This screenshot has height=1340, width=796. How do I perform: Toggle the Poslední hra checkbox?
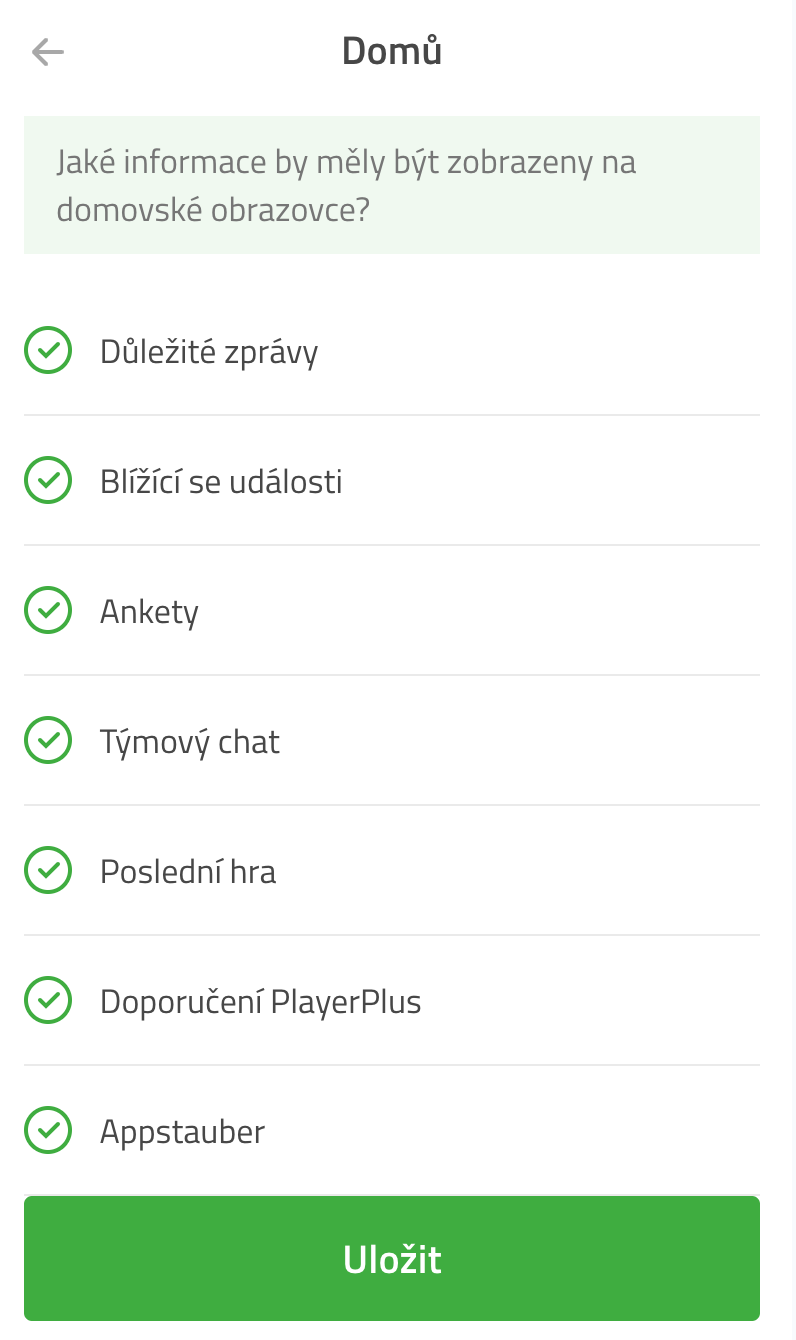(48, 870)
